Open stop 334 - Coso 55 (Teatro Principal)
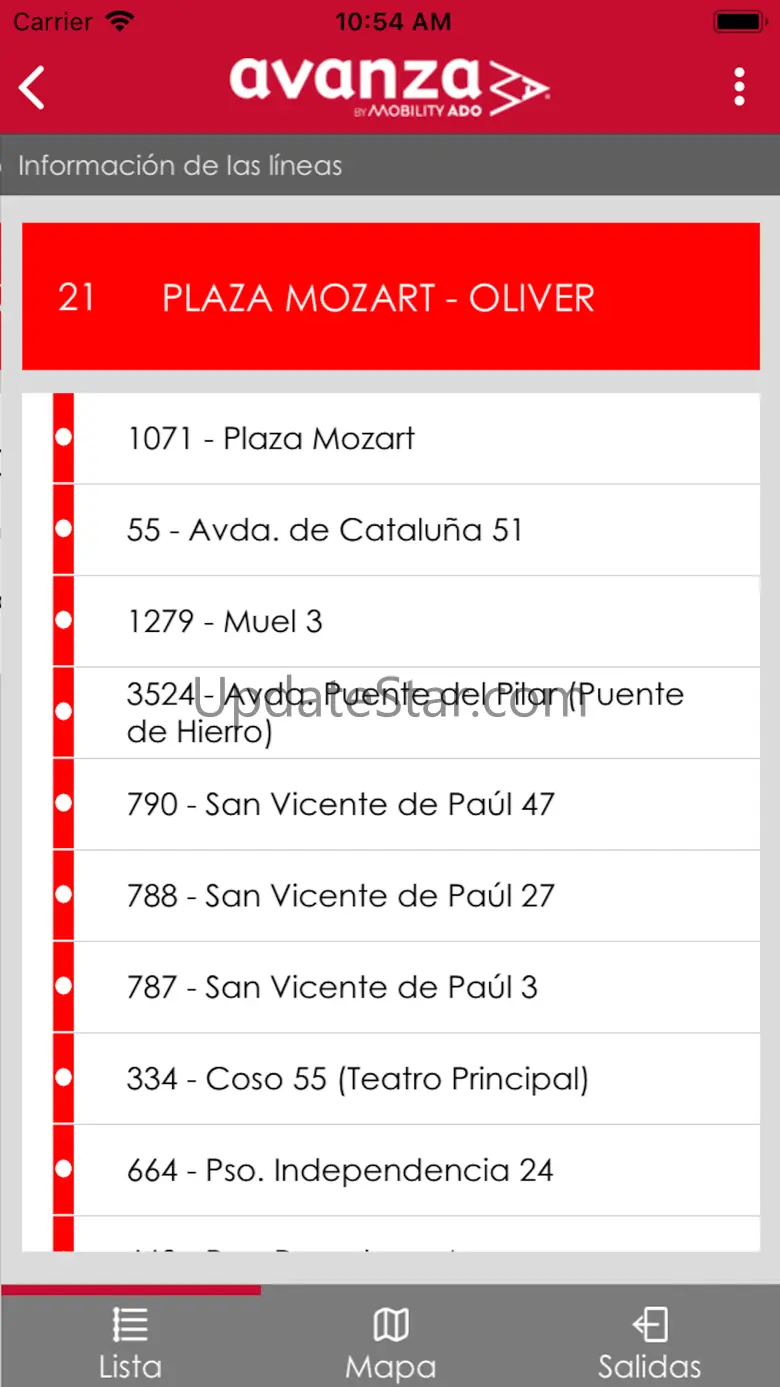 (400, 1079)
